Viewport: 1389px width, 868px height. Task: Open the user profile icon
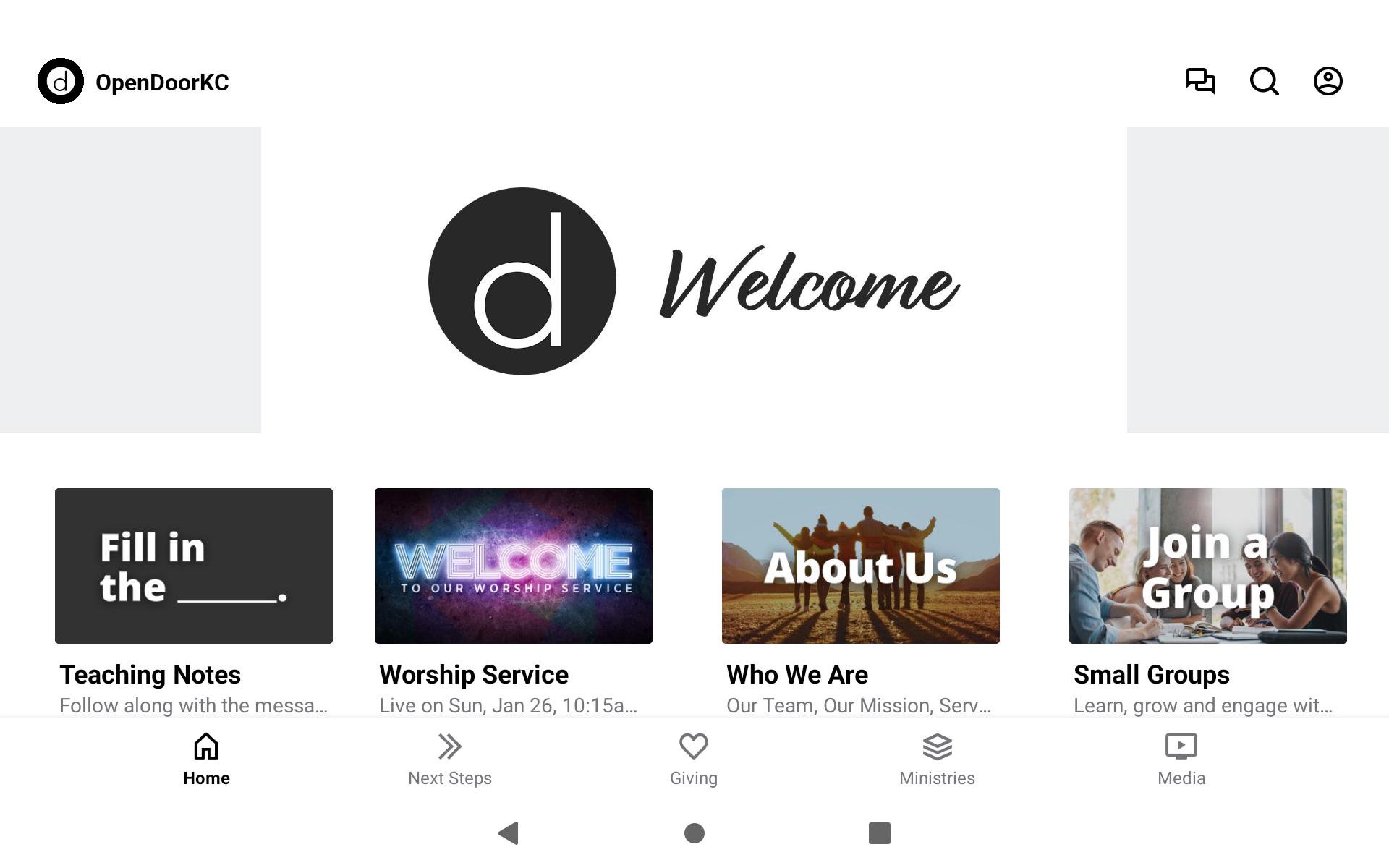click(1328, 81)
